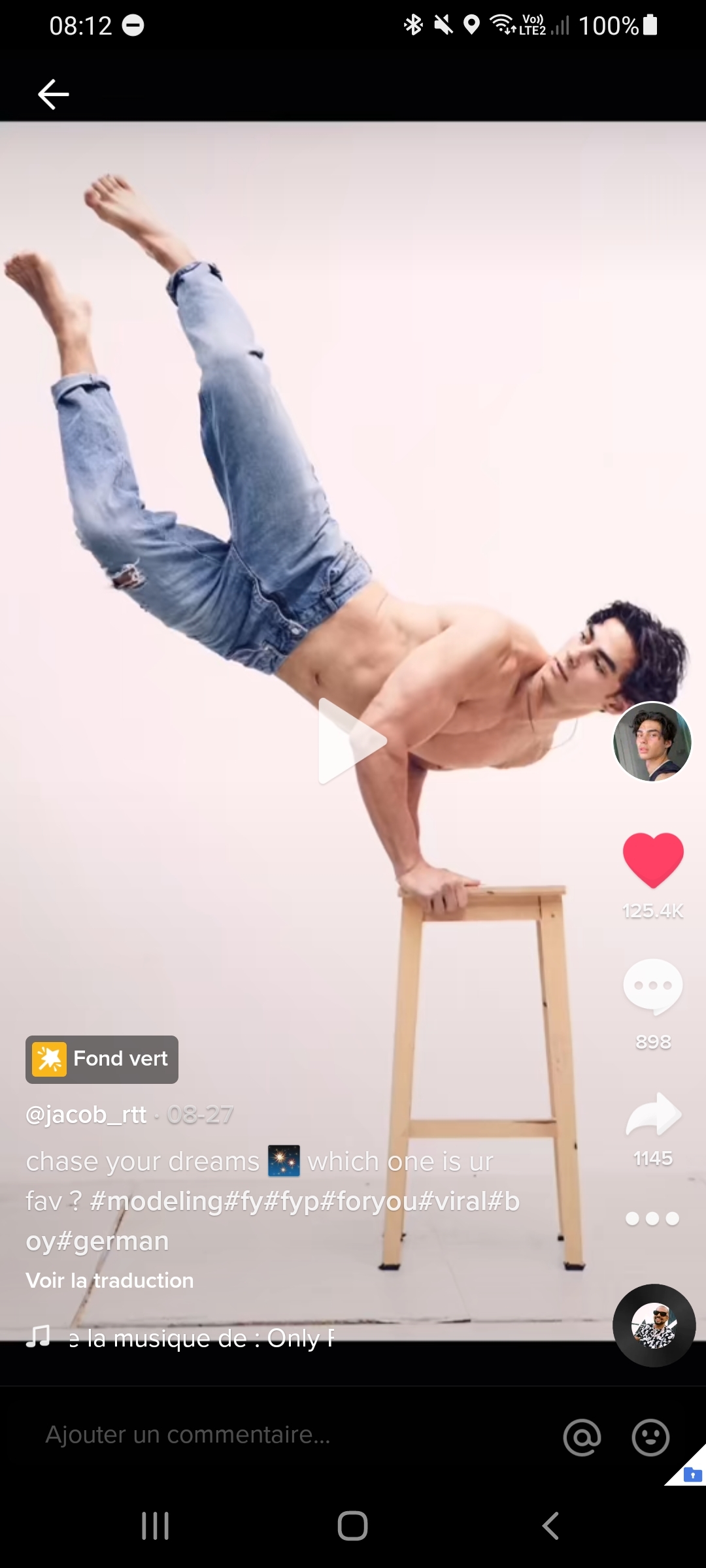Tap the #modeling hashtag
706x1568 pixels.
[x=157, y=1201]
